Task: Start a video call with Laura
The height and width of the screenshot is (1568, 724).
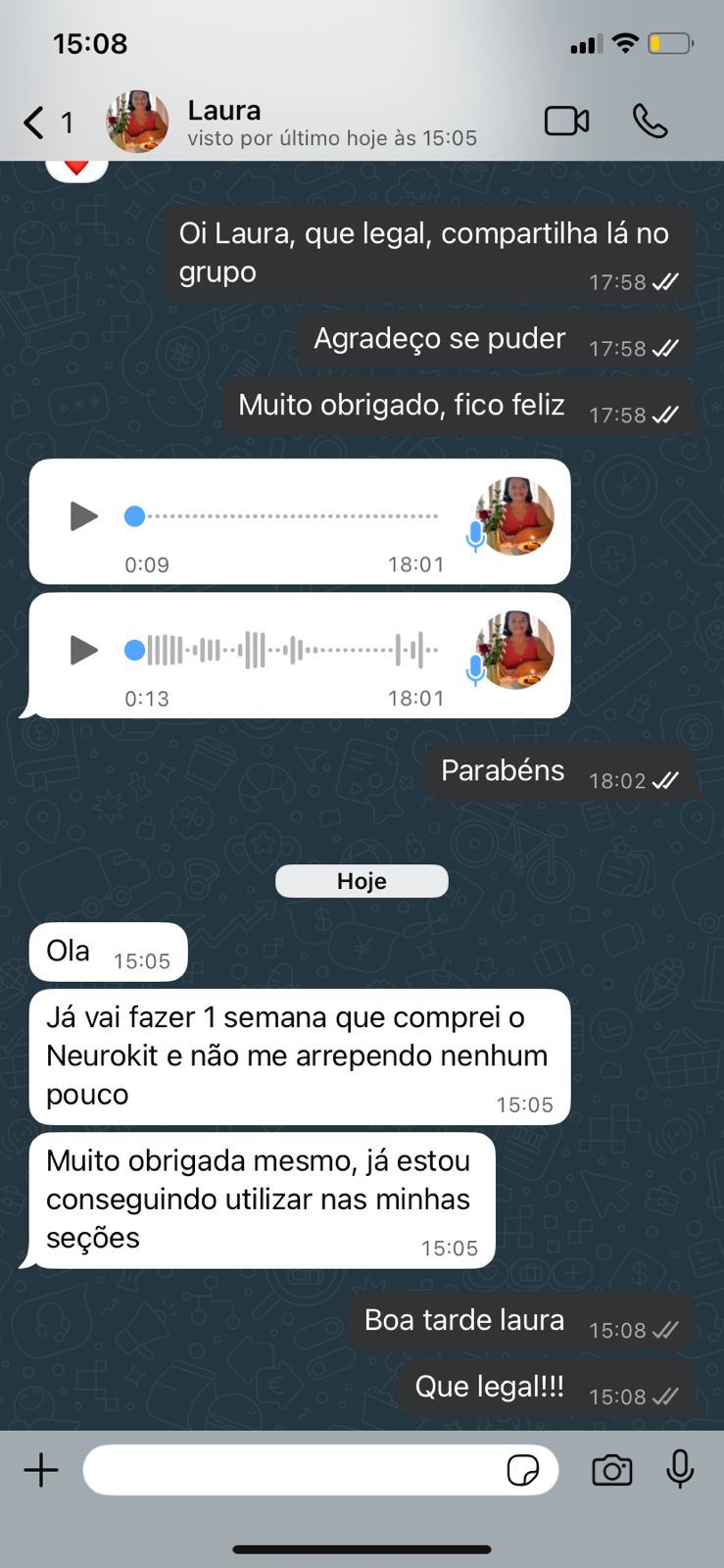Action: point(566,122)
